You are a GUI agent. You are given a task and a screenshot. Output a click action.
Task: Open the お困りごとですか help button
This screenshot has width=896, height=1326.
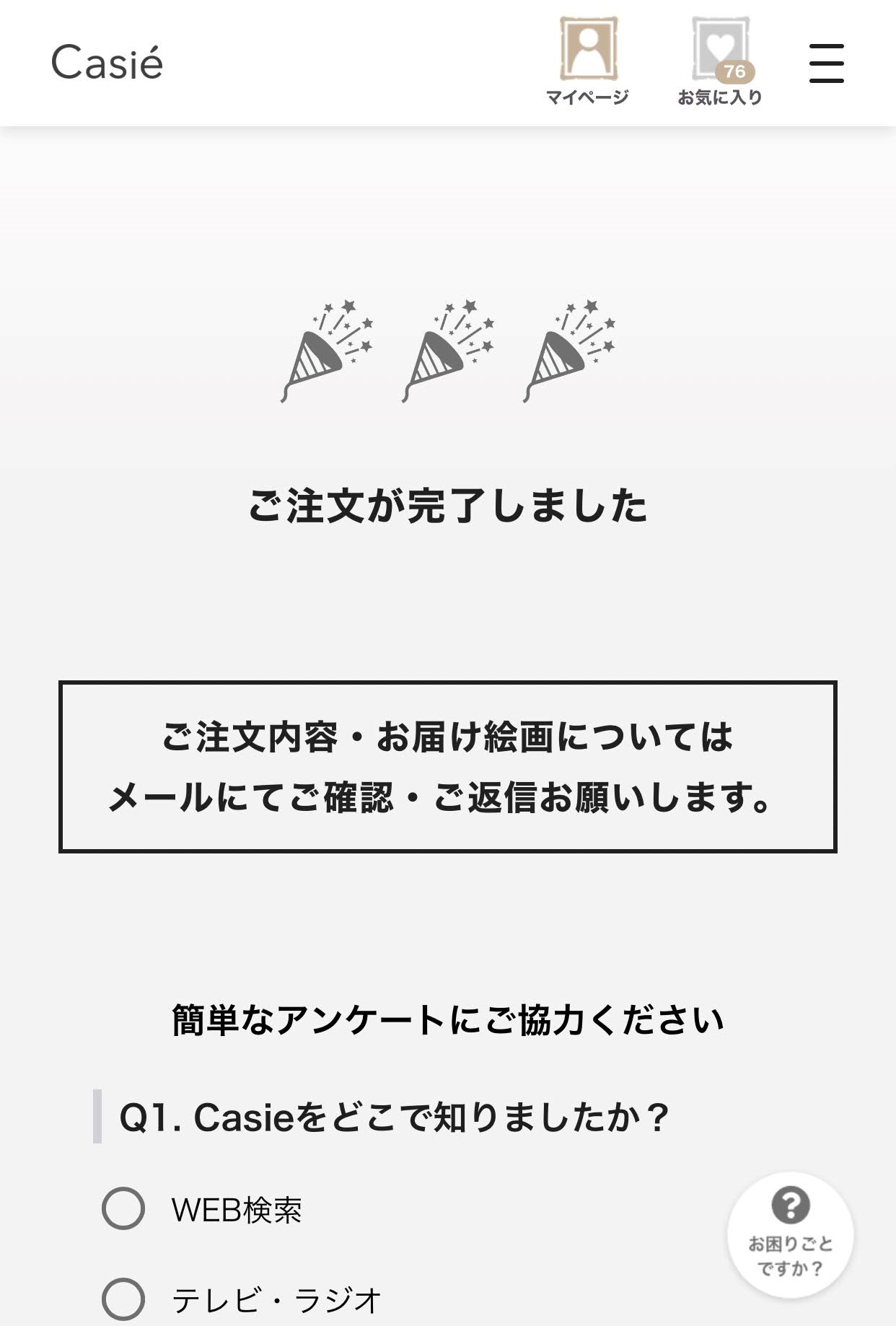pyautogui.click(x=790, y=1235)
